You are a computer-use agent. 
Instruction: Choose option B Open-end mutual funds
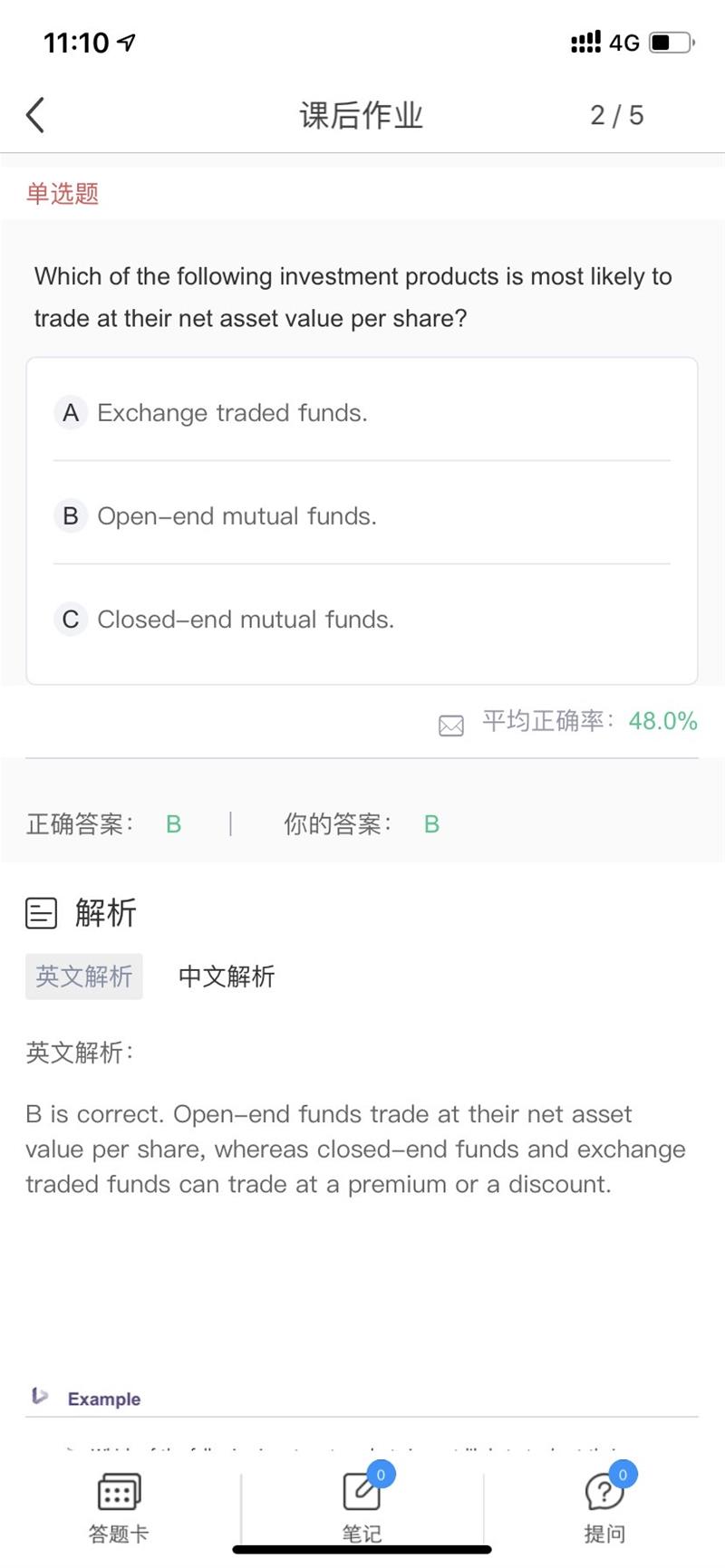[x=237, y=516]
